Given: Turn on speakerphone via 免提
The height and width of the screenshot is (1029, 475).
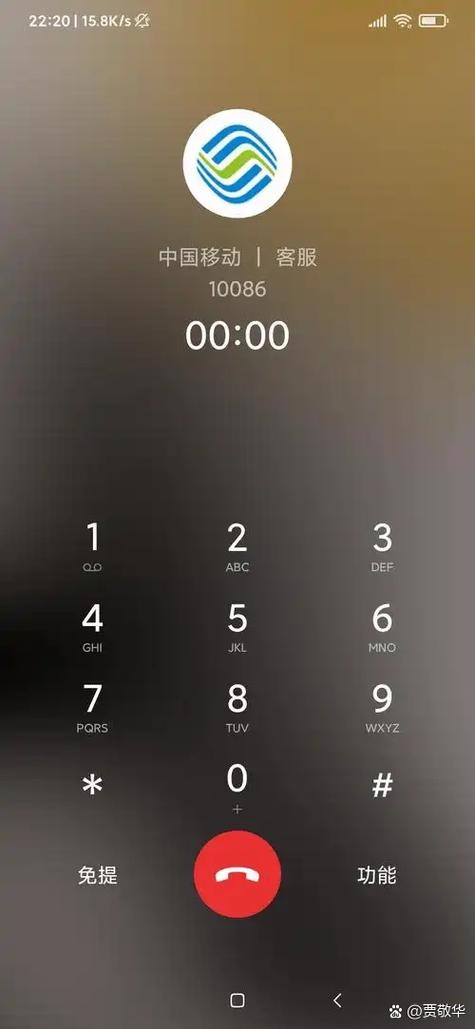Looking at the screenshot, I should [97, 875].
